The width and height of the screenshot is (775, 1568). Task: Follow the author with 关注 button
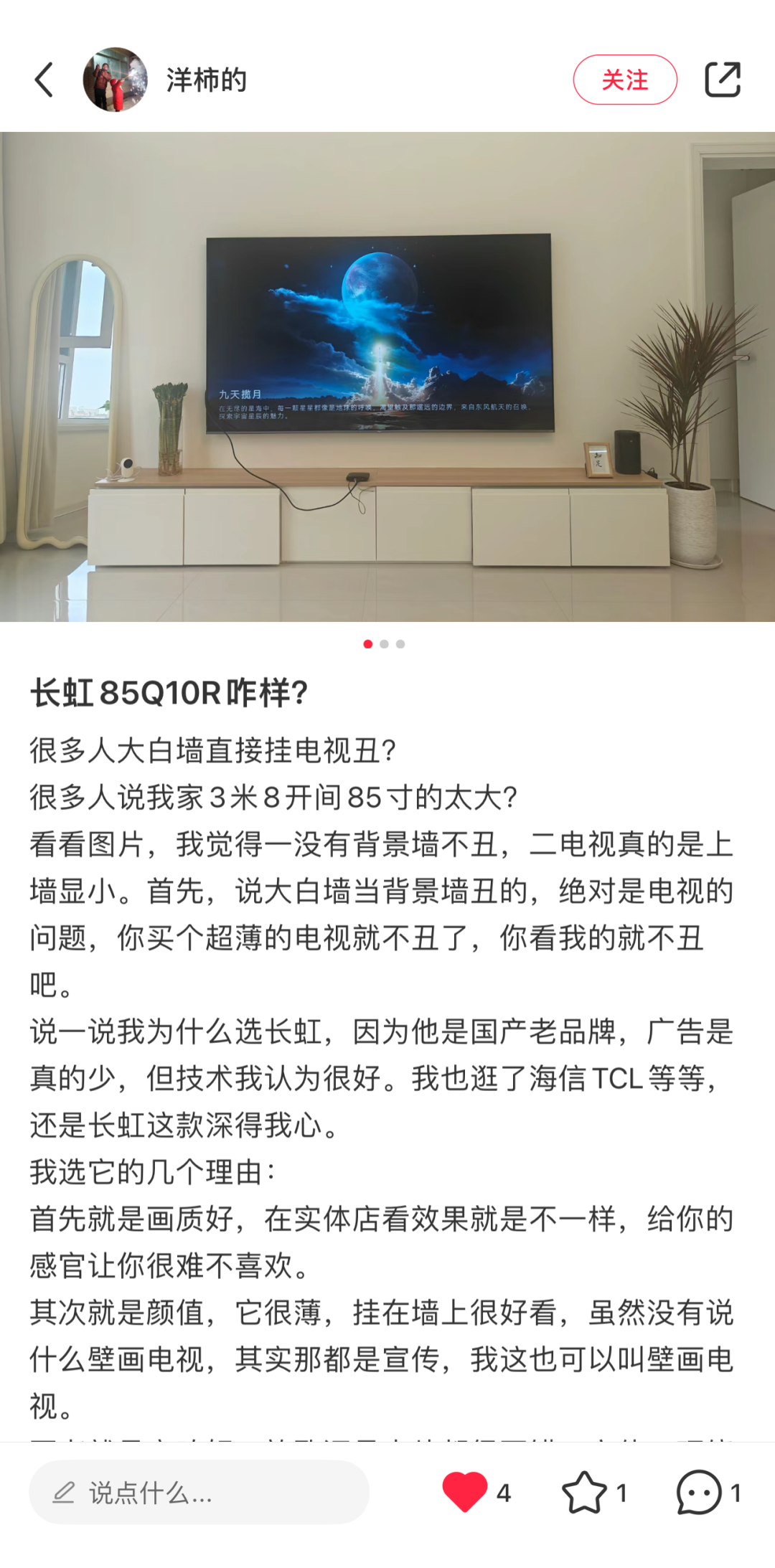625,80
